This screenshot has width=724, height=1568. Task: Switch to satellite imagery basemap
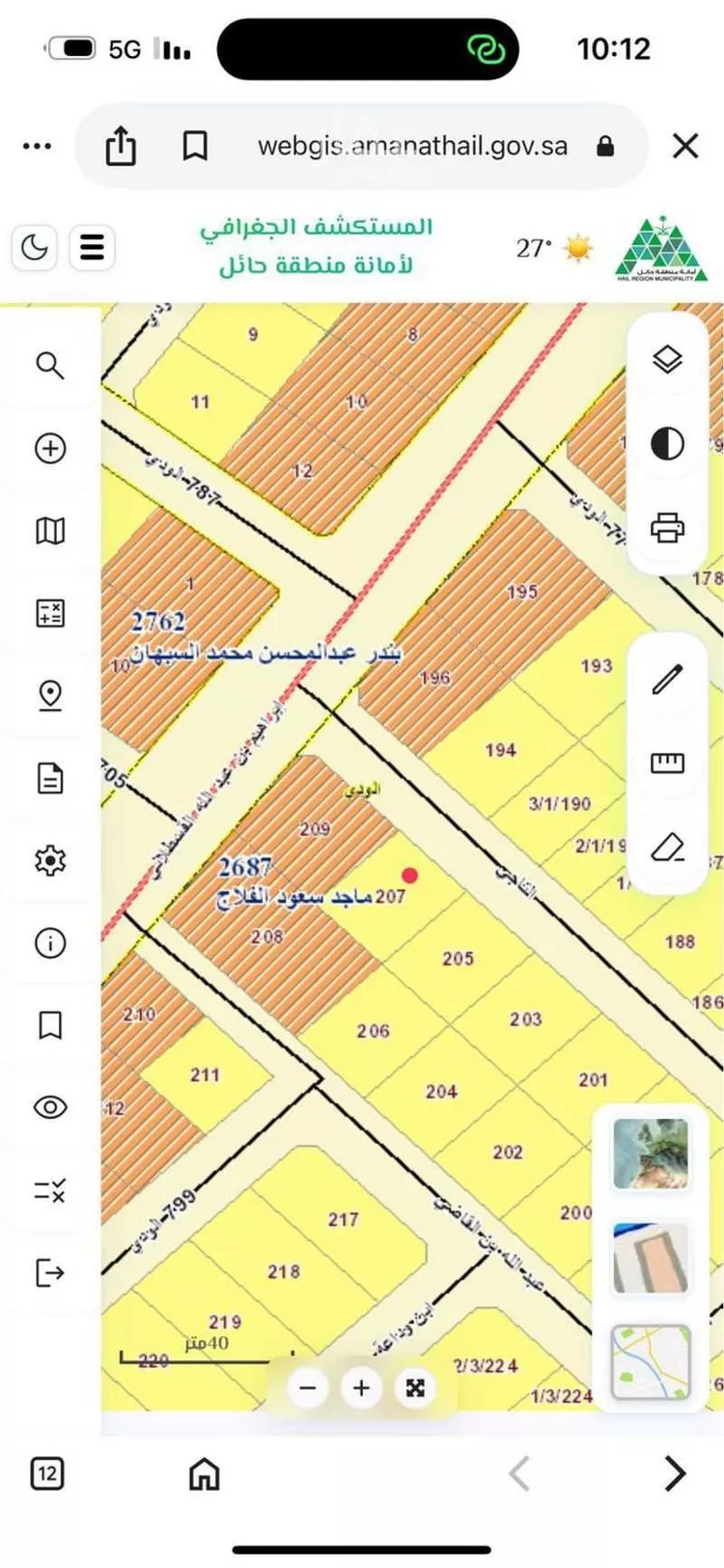click(x=652, y=1154)
